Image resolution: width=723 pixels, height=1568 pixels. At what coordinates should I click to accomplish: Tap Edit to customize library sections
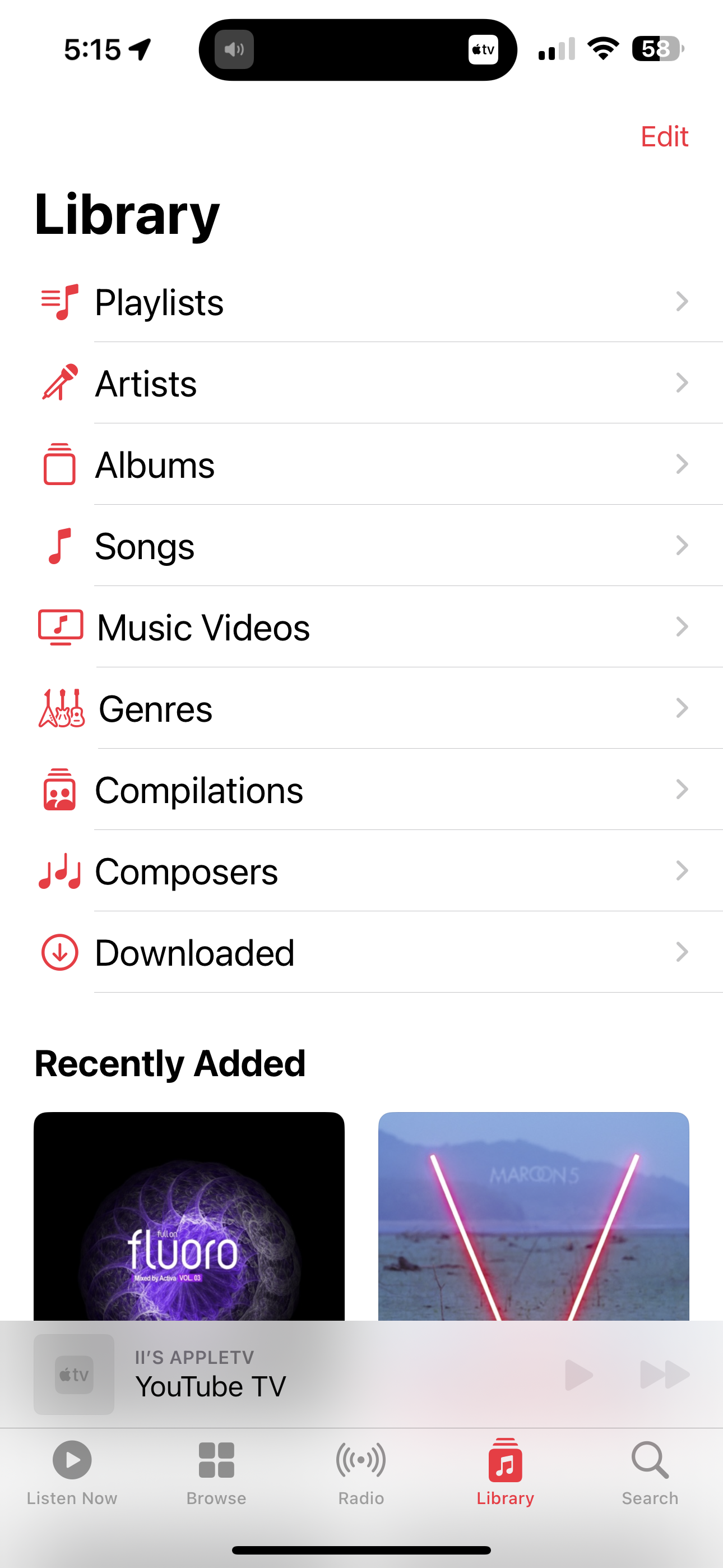664,136
